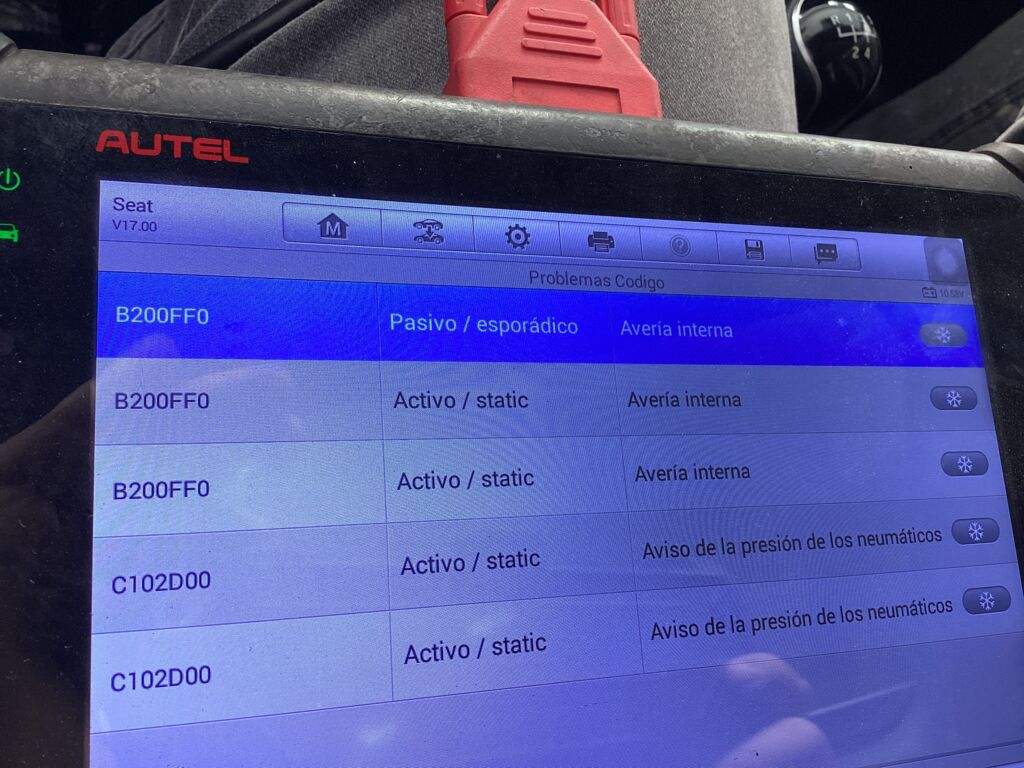View freeze frame for the Pasivo / esporádico code
Screen dimensions: 1024x768
coord(943,335)
